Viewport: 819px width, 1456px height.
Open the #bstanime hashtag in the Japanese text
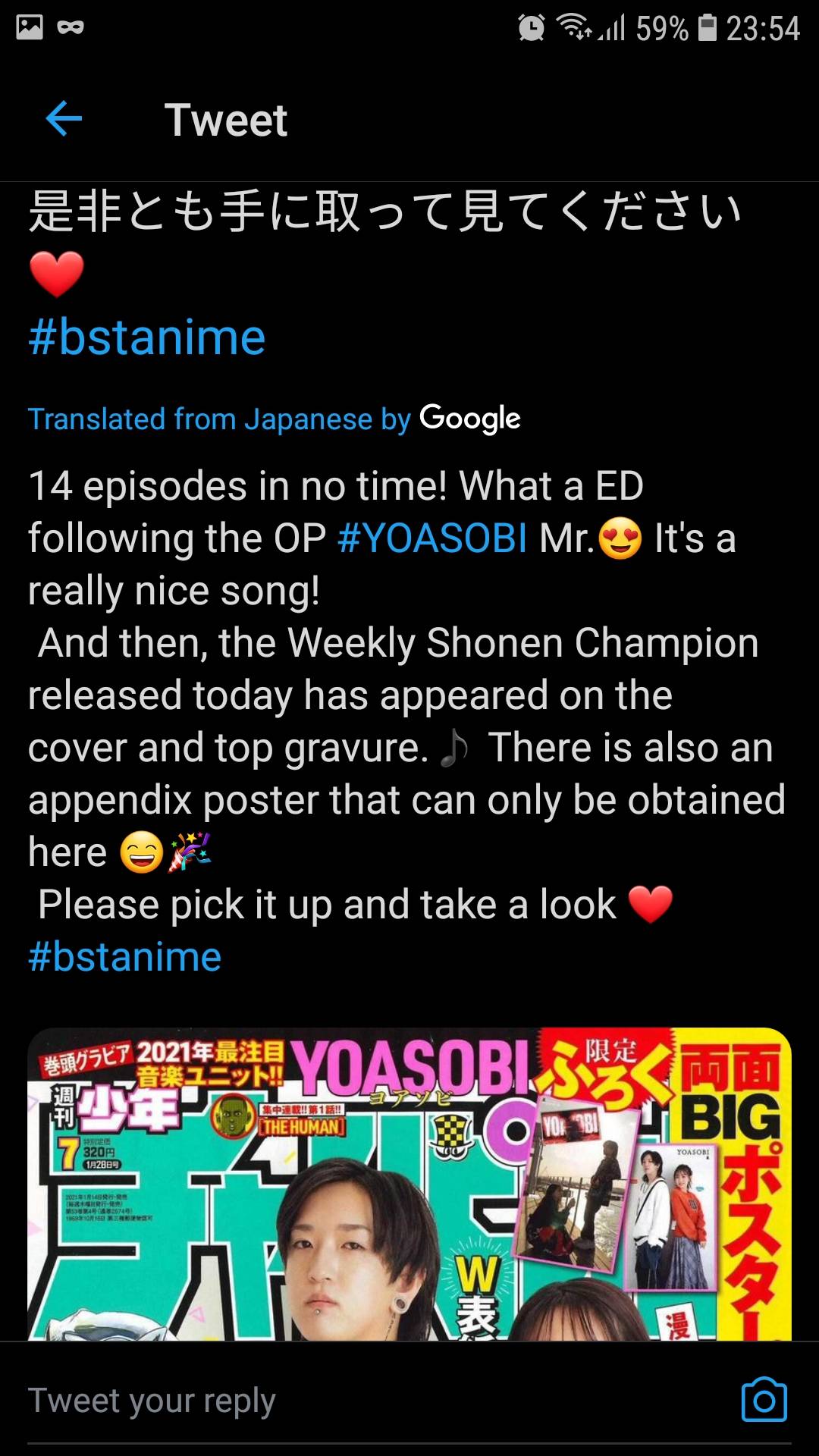pyautogui.click(x=146, y=337)
